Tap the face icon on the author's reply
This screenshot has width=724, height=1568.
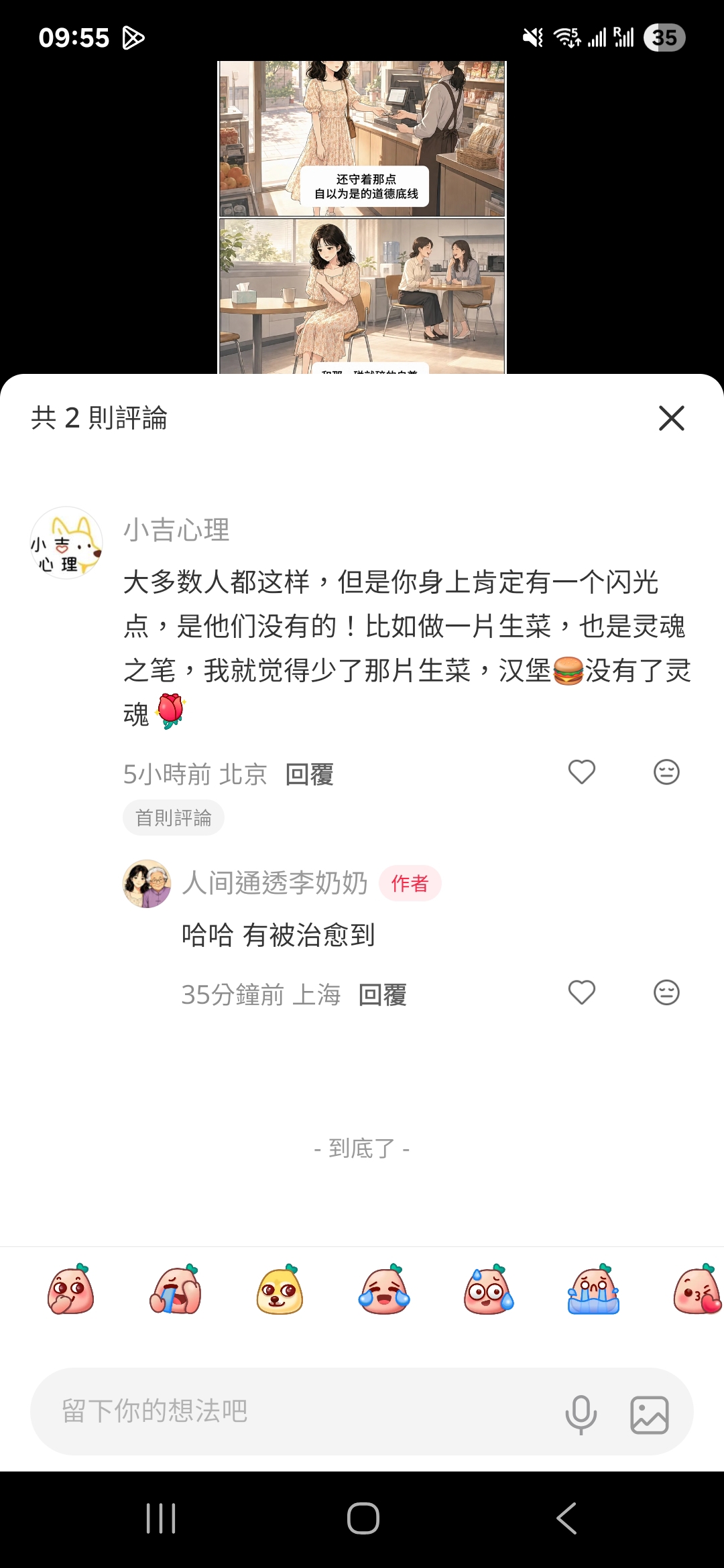click(666, 992)
